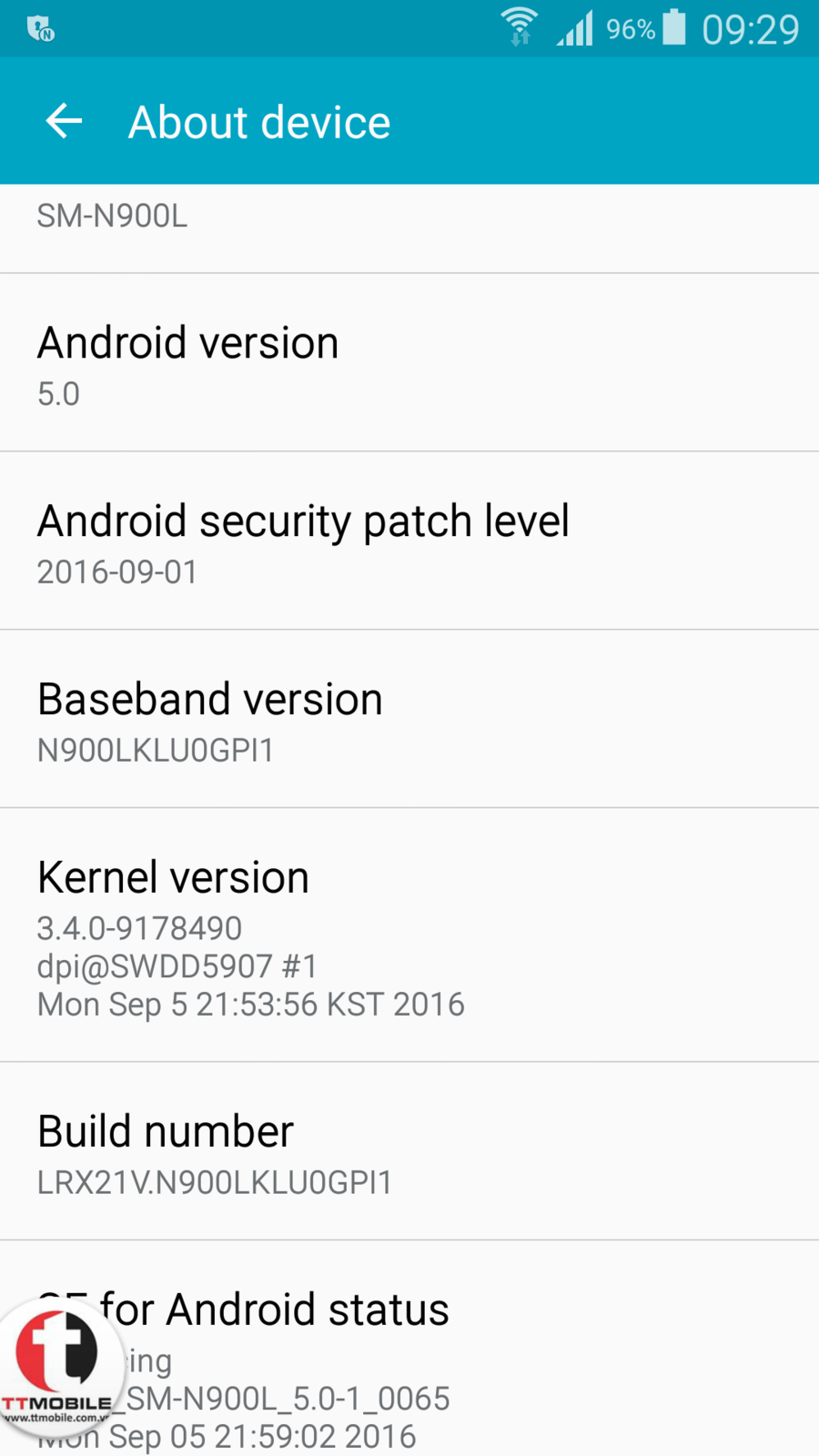Screen dimensions: 819x1456
Task: Select the Baseband version row
Action: (409, 719)
